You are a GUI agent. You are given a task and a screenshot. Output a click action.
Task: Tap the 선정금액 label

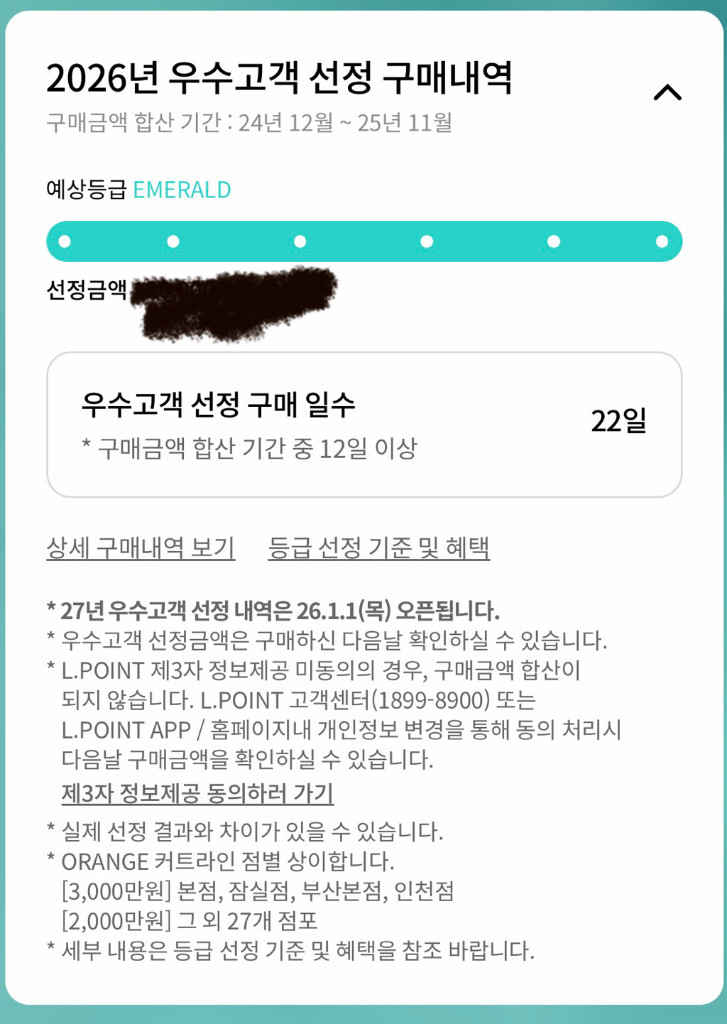pos(88,291)
